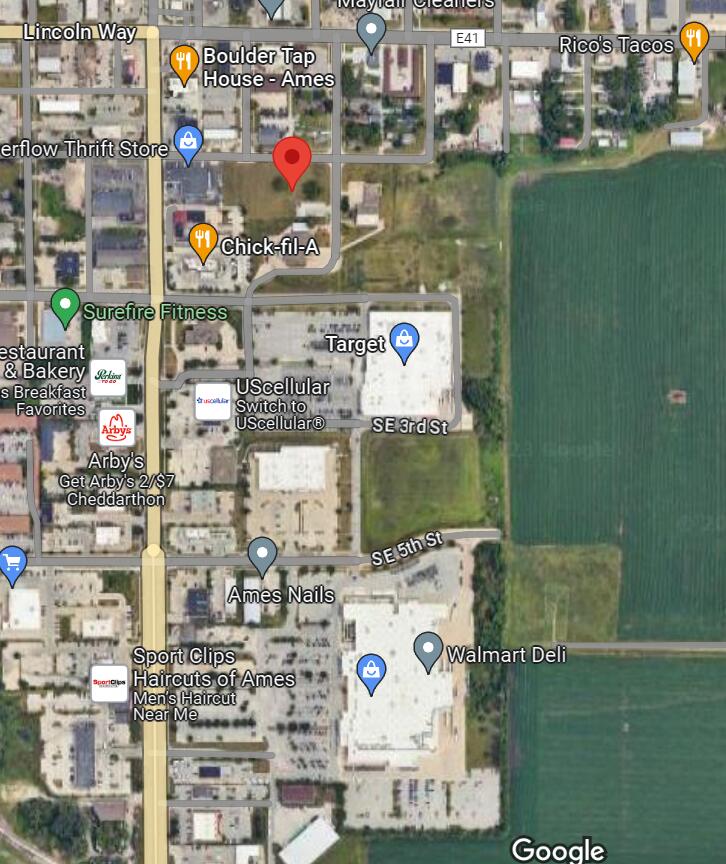Open the Rico's Tacos restaurant marker
Viewport: 726px width, 864px height.
693,40
